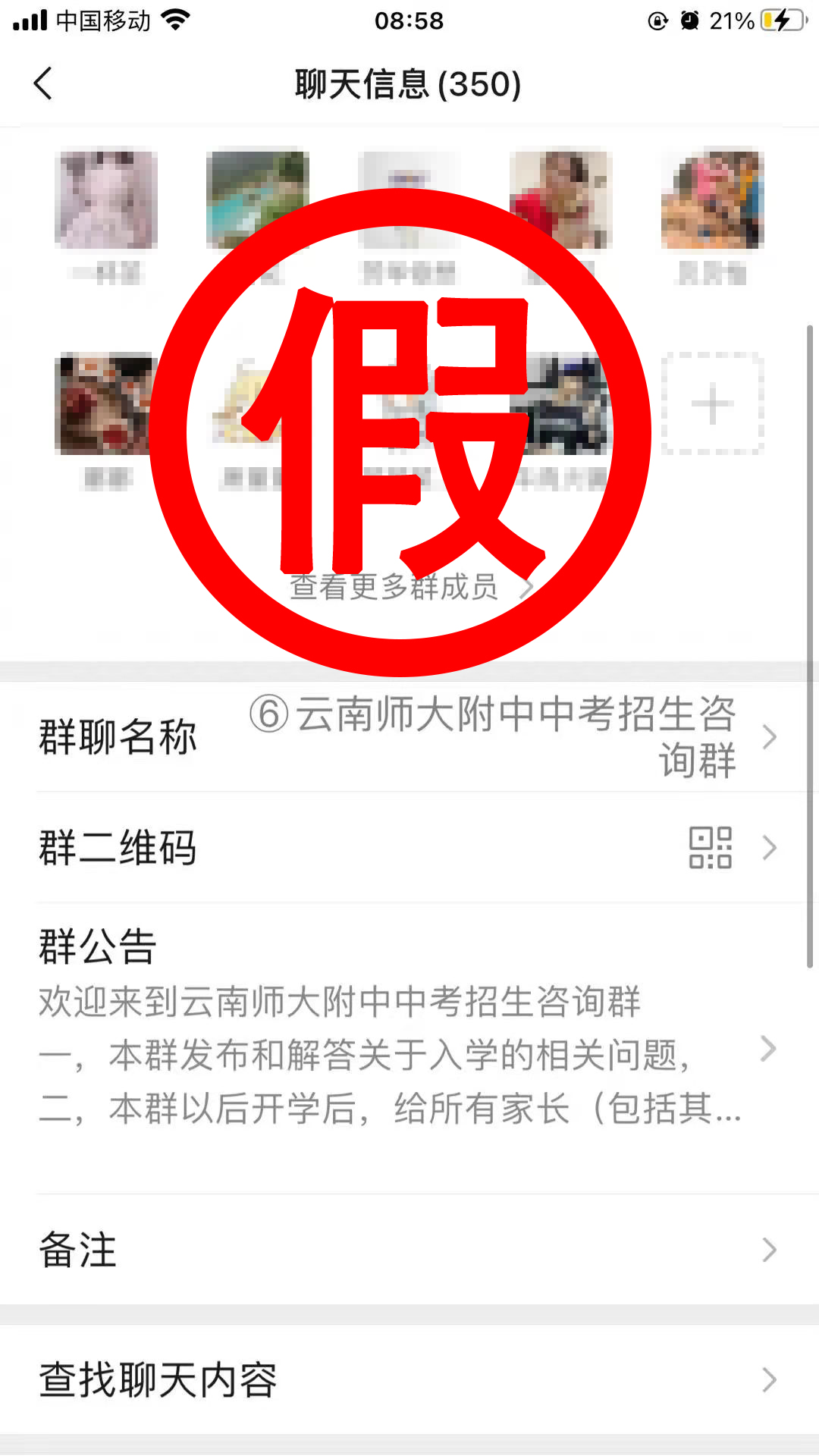Edit the 备注 remark row
Image resolution: width=819 pixels, height=1456 pixels.
pos(409,1250)
